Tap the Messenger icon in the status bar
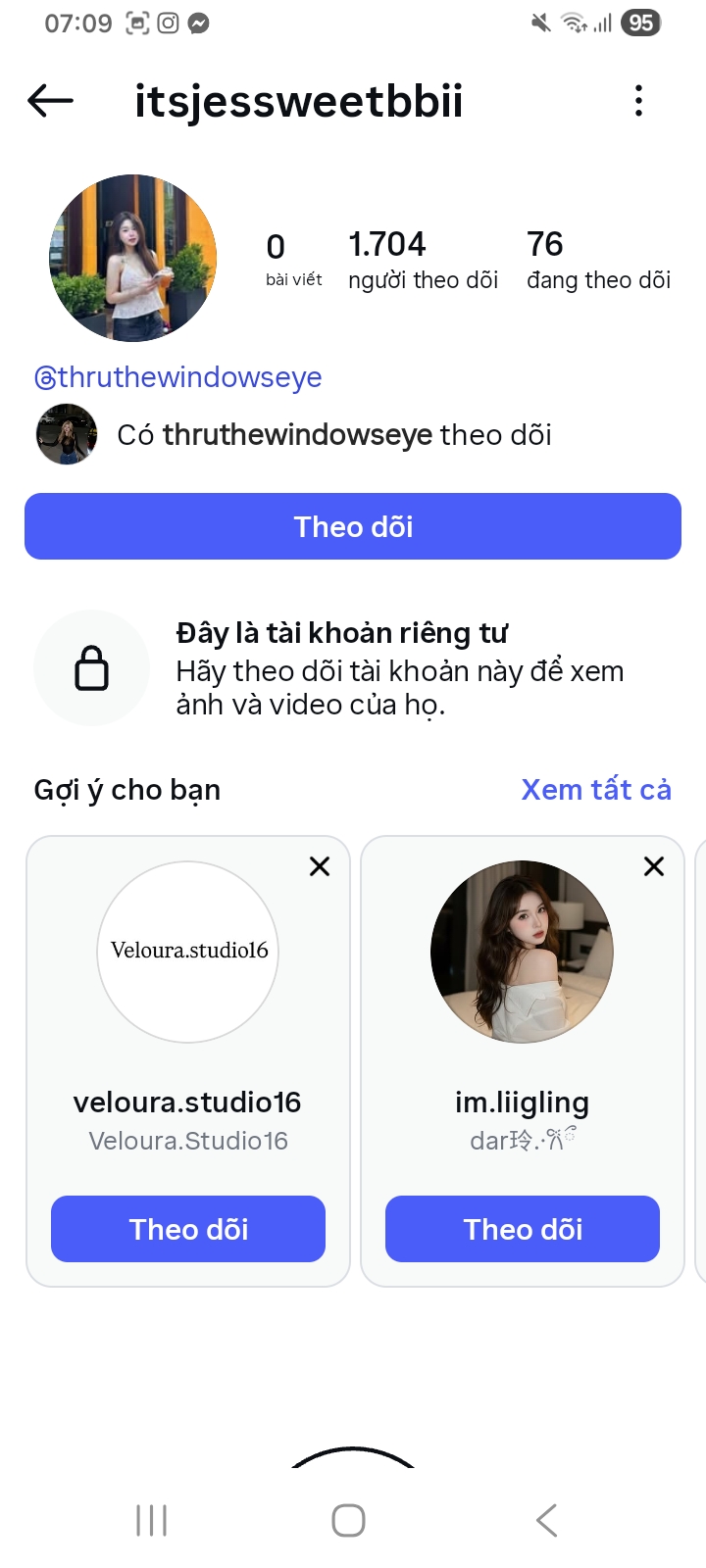The height and width of the screenshot is (1568, 706). point(200,22)
